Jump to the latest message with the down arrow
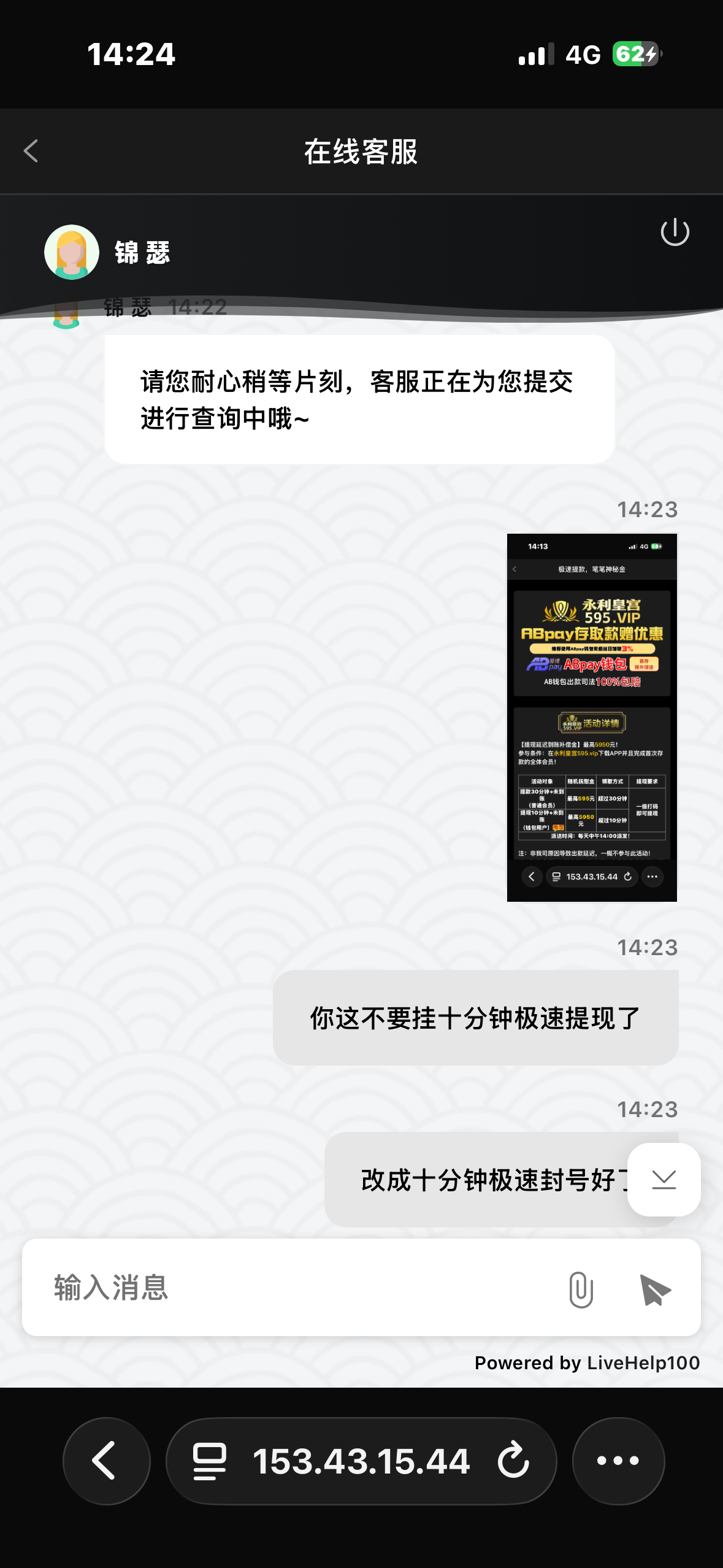 (x=664, y=1179)
